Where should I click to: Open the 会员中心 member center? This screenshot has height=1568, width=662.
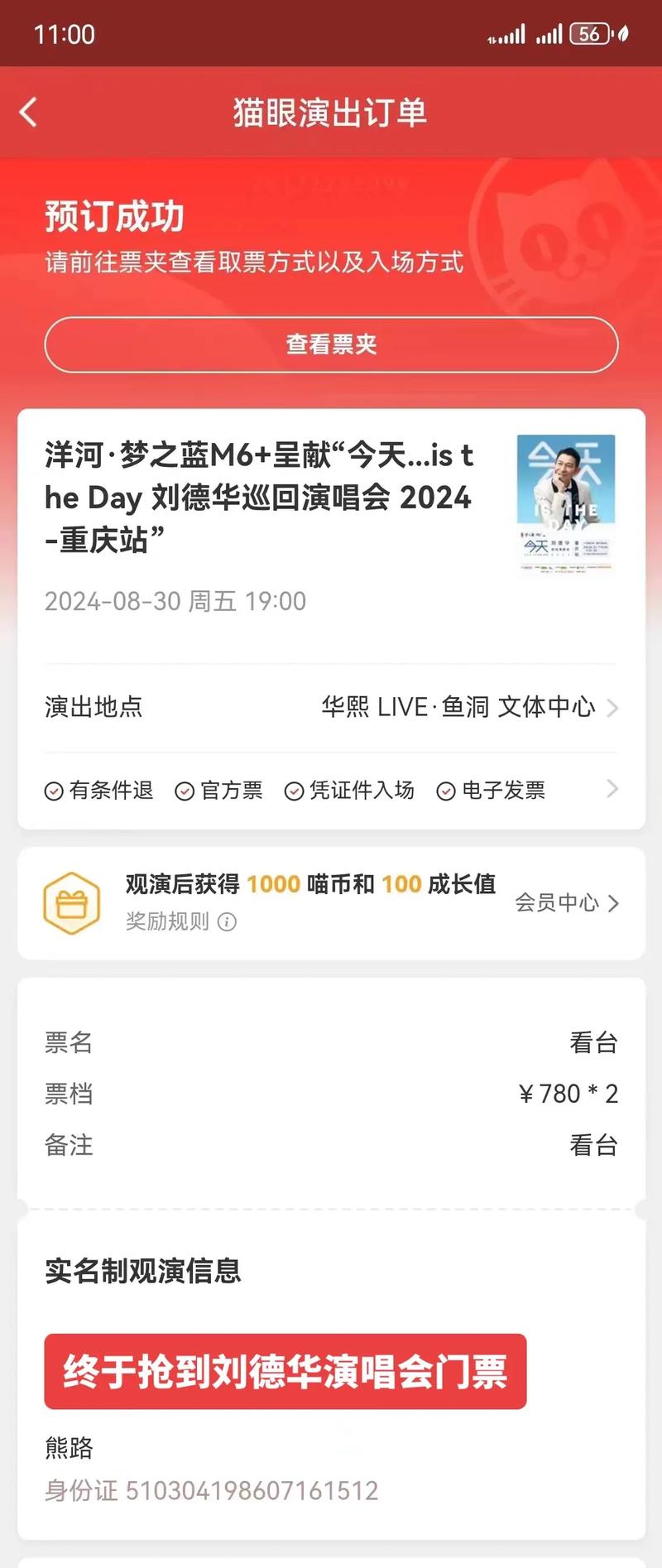click(556, 904)
